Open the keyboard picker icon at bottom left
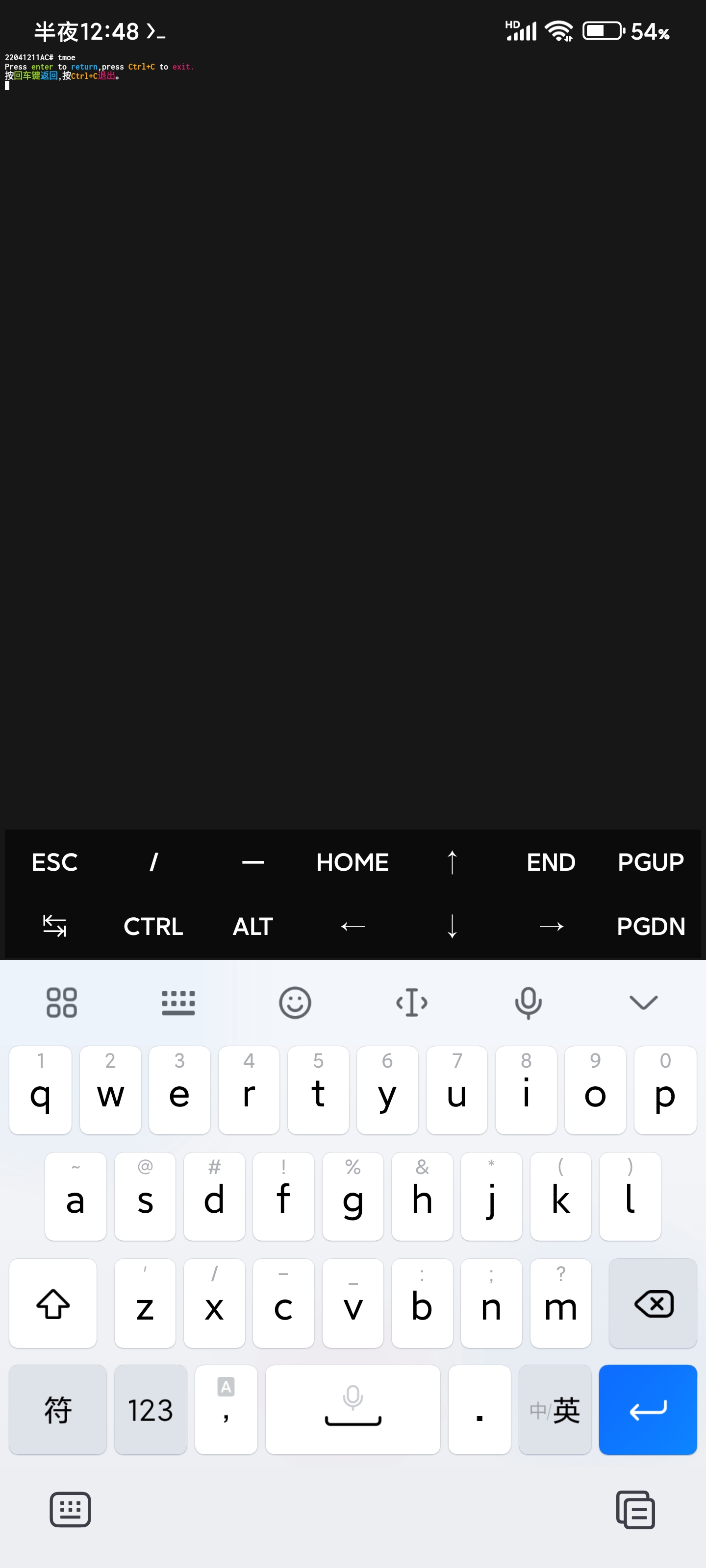This screenshot has width=706, height=1568. (x=70, y=1509)
